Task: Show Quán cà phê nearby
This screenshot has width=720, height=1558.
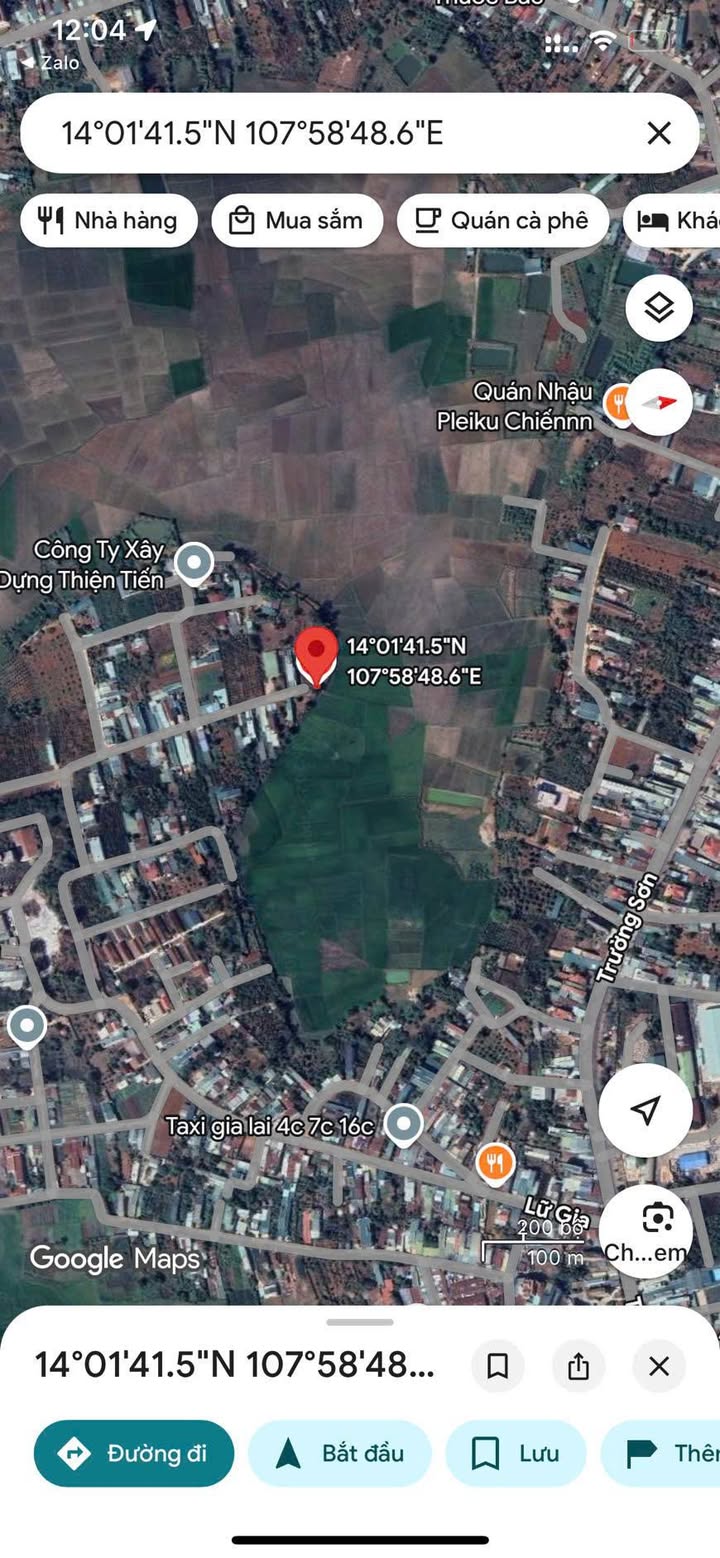Action: pyautogui.click(x=502, y=221)
